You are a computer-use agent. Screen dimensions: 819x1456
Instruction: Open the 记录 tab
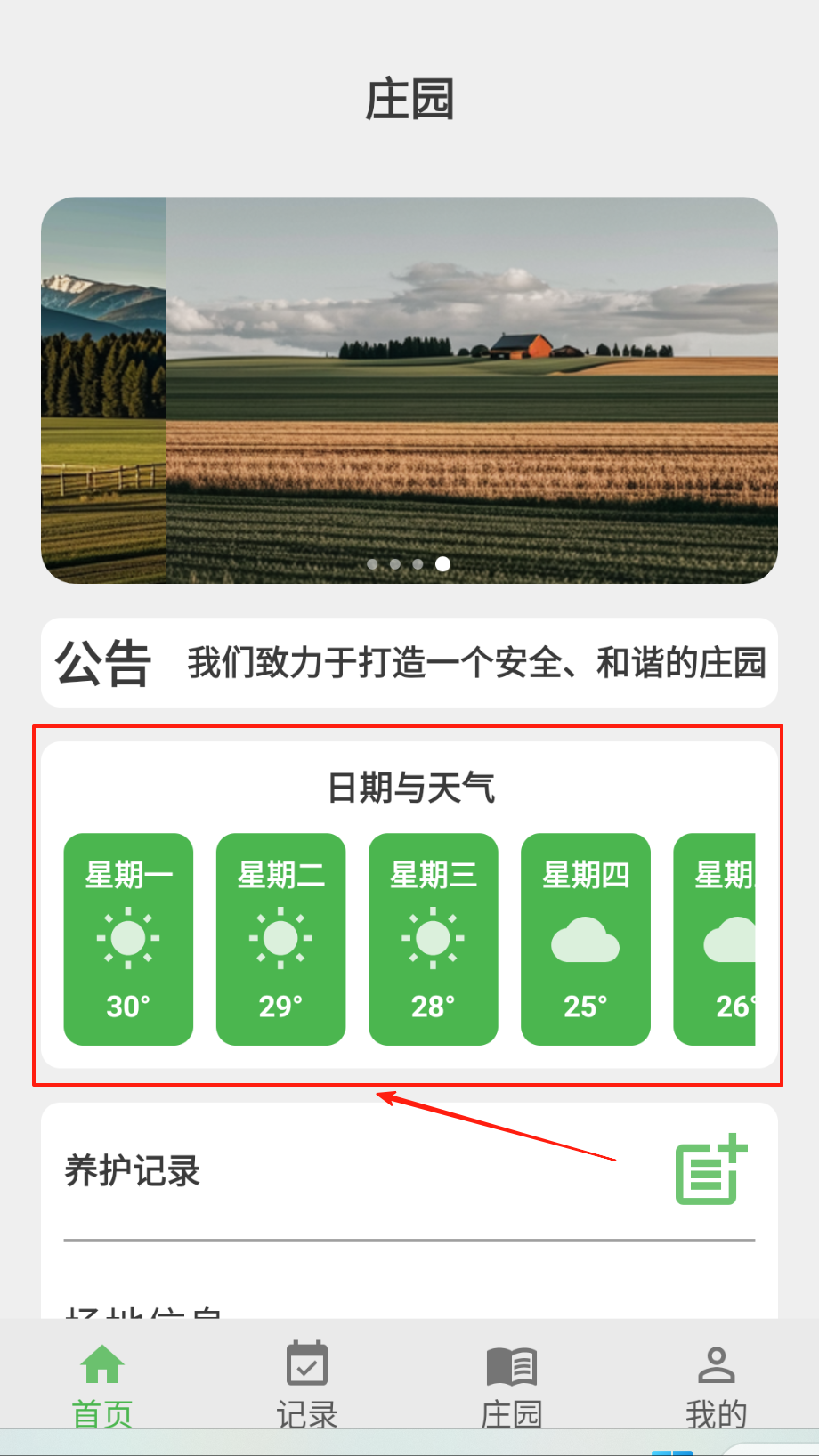tap(307, 1384)
